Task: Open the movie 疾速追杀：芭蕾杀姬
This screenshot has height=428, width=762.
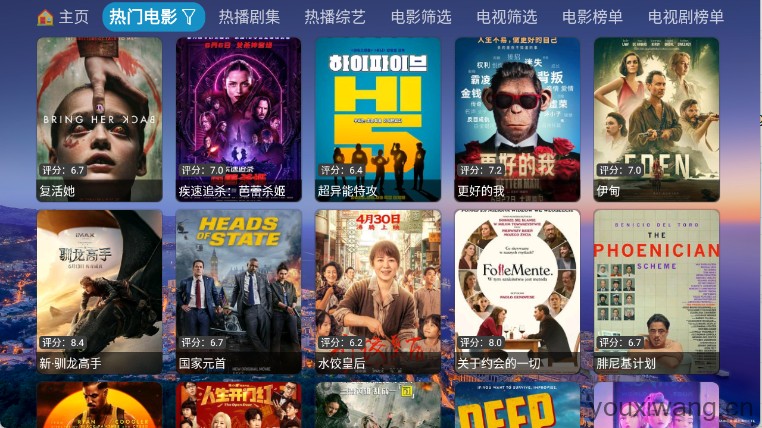Action: 238,119
